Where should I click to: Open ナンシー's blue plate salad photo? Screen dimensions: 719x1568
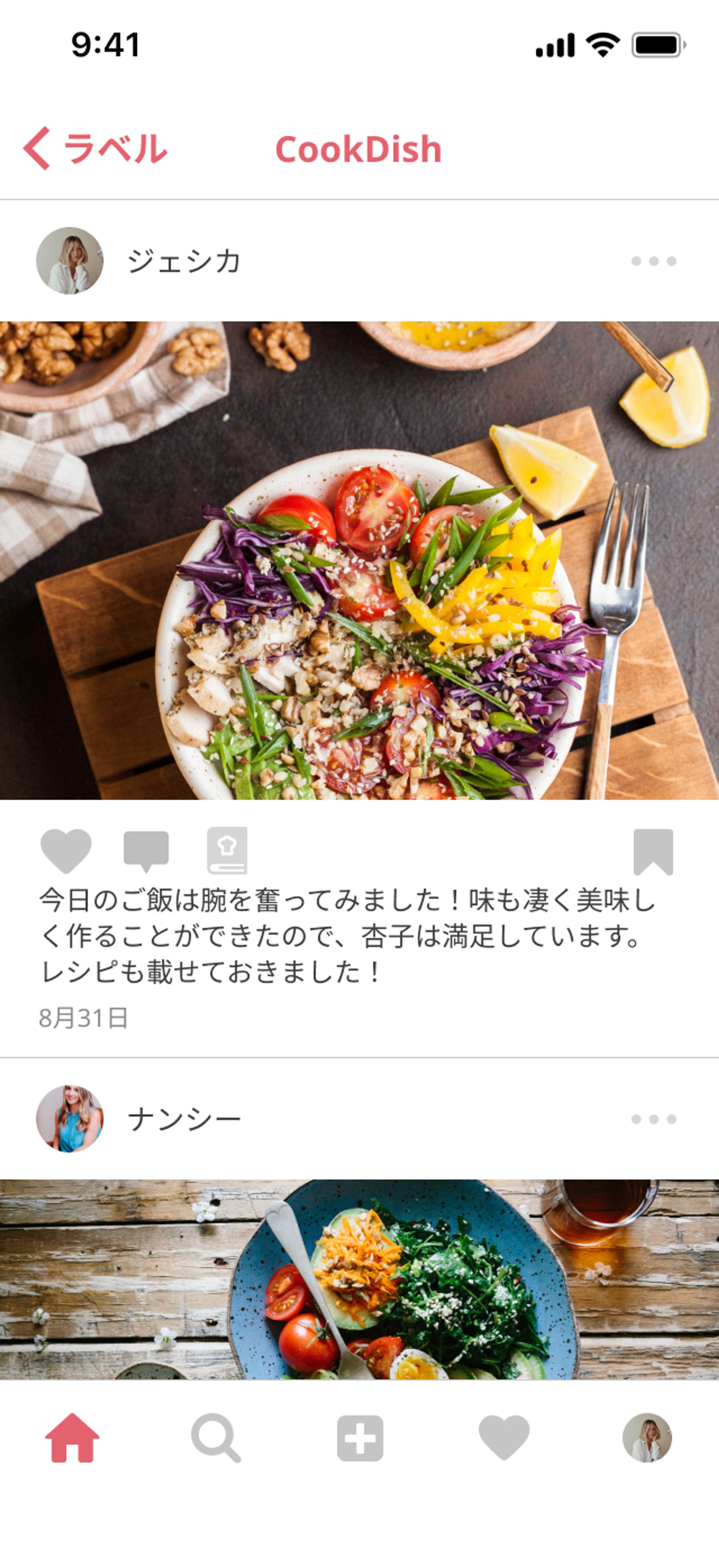coord(359,1278)
